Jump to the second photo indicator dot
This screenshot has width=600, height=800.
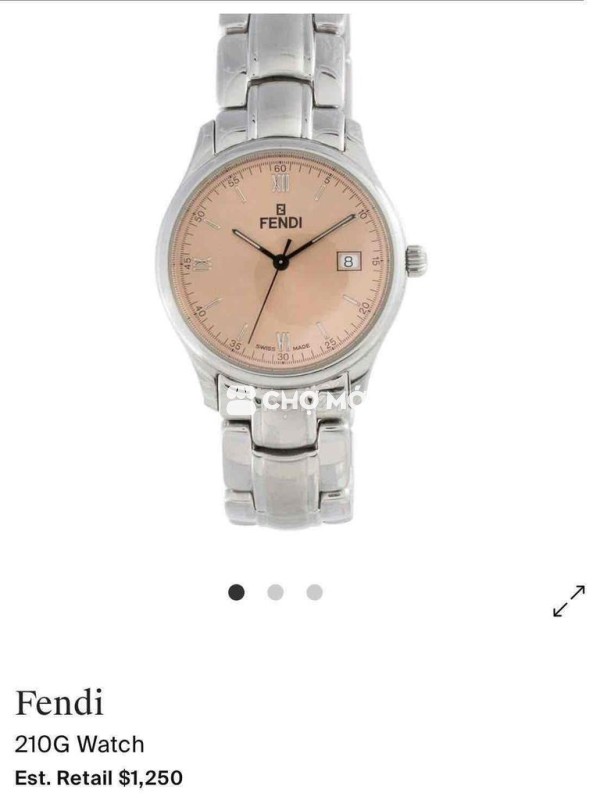(275, 592)
